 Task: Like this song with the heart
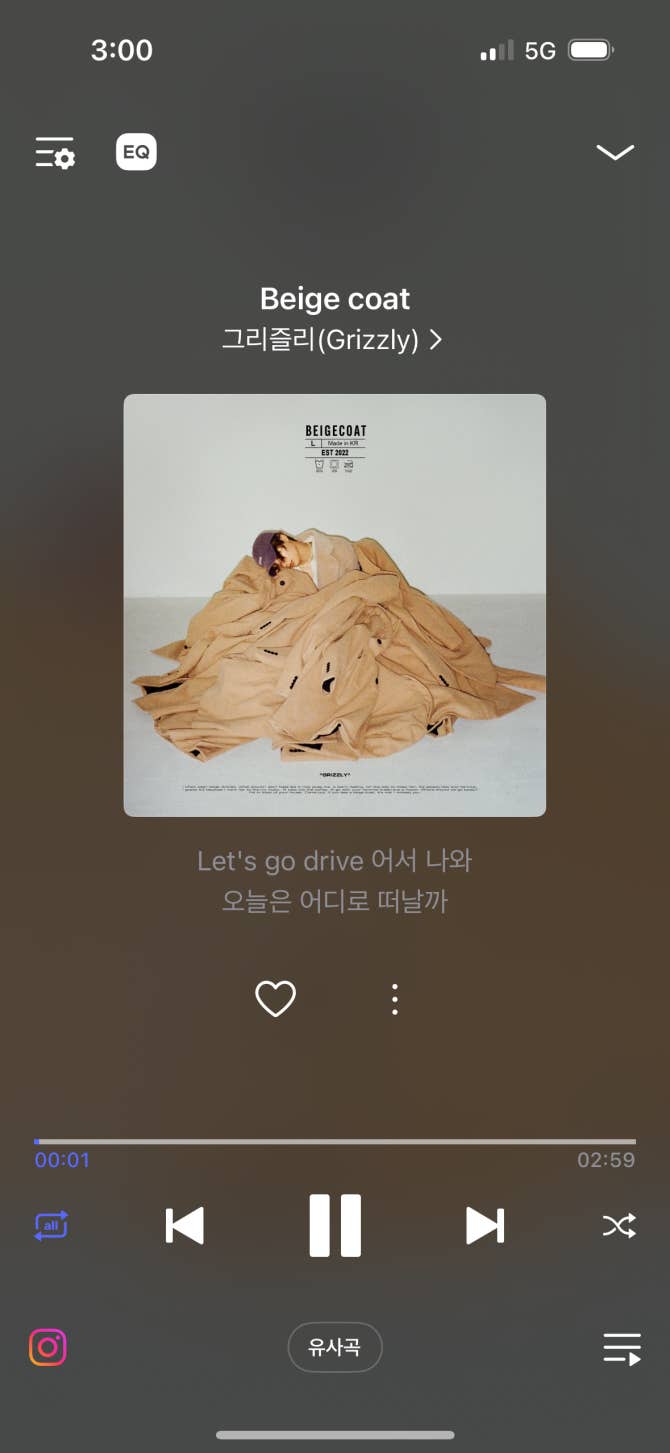[275, 999]
